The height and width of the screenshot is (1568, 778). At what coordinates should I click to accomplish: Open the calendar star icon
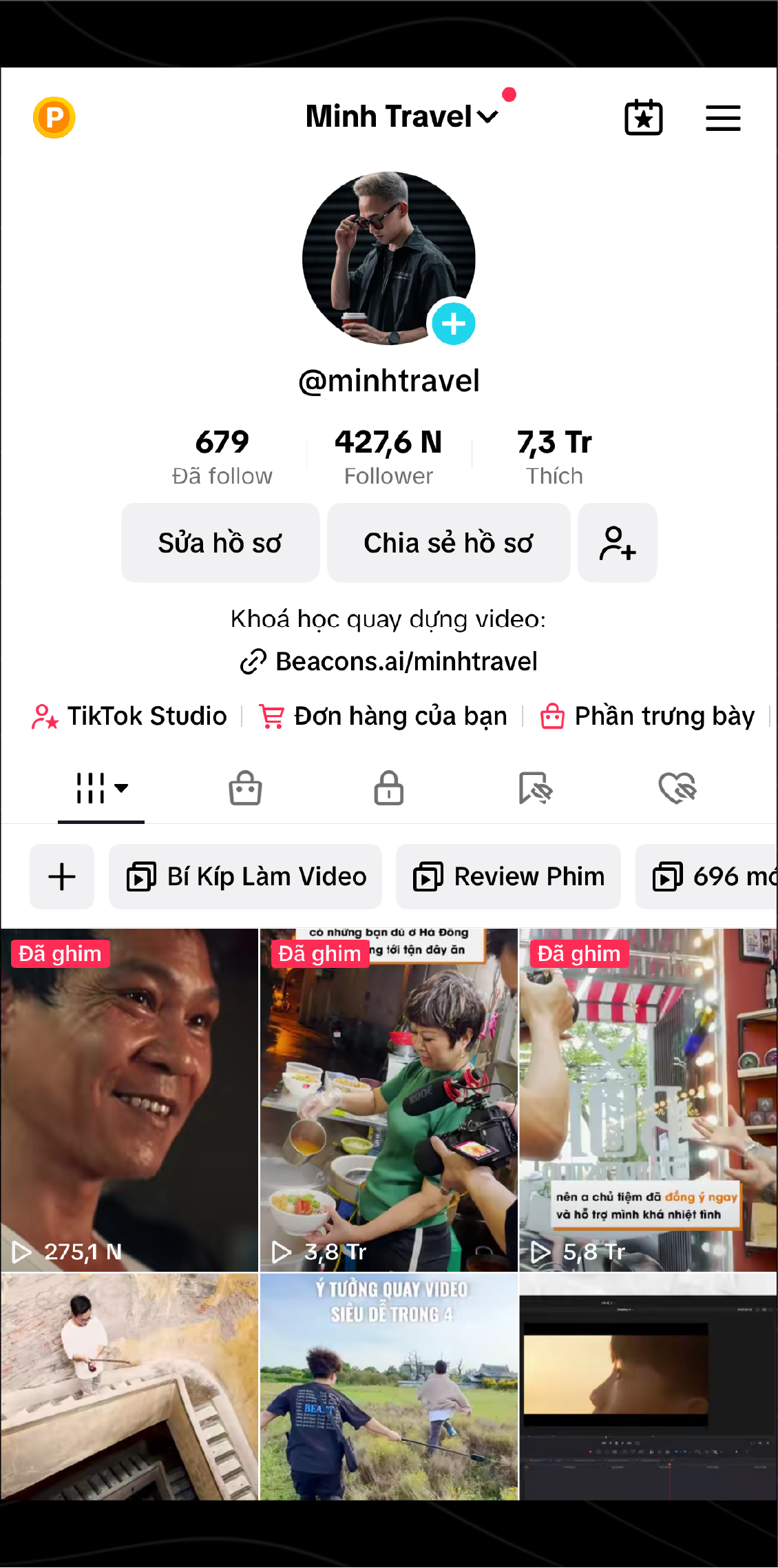[x=643, y=118]
